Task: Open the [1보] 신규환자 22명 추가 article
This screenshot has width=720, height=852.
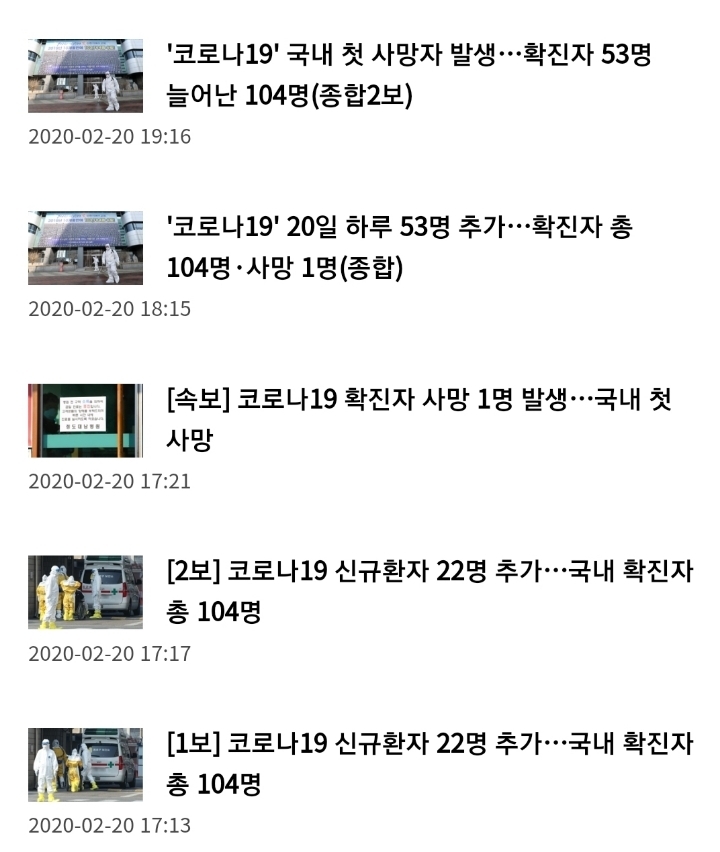Action: point(429,763)
